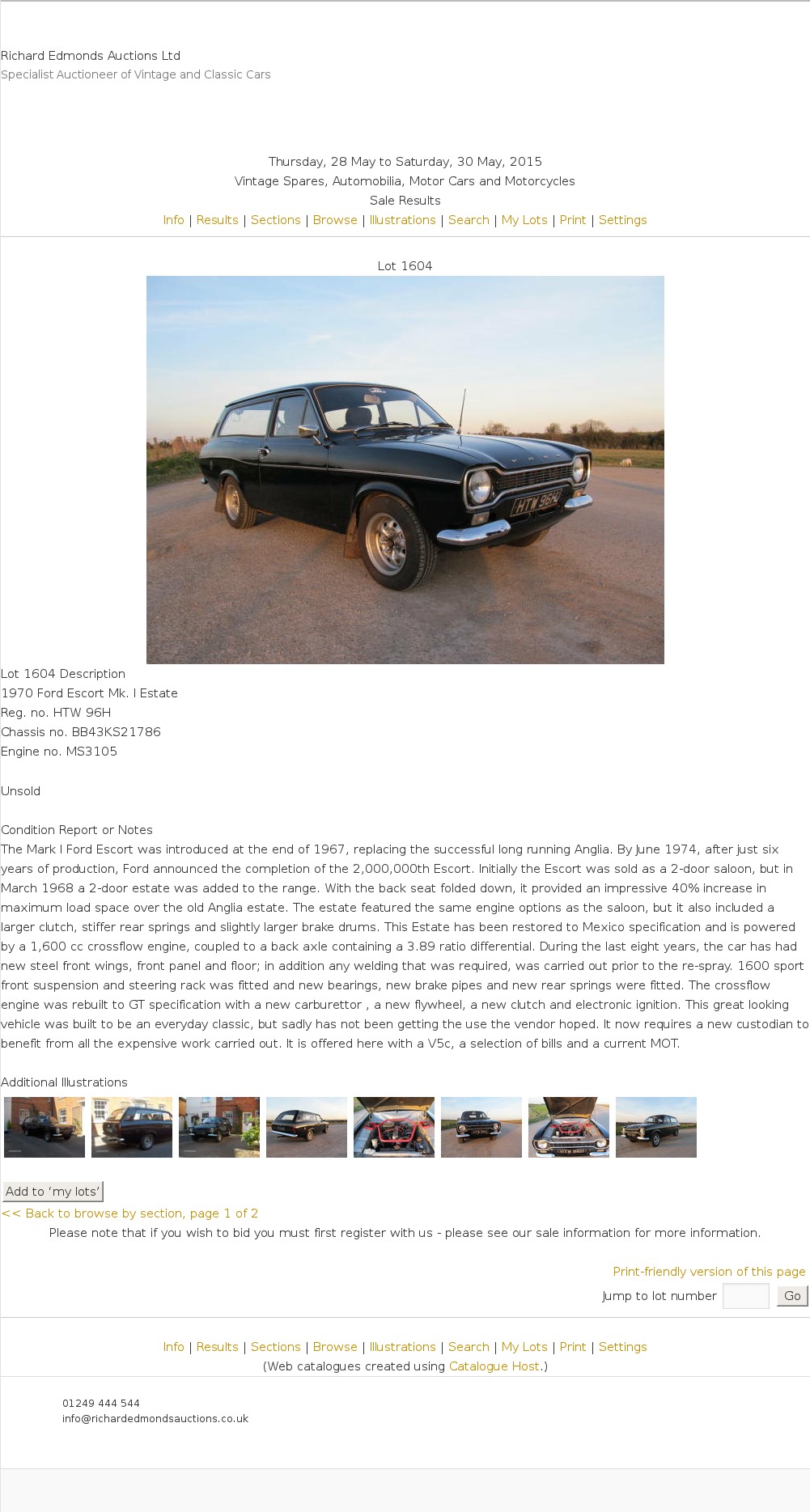The image size is (810, 1512).
Task: Go to Sections in top menu
Action: pyautogui.click(x=275, y=220)
